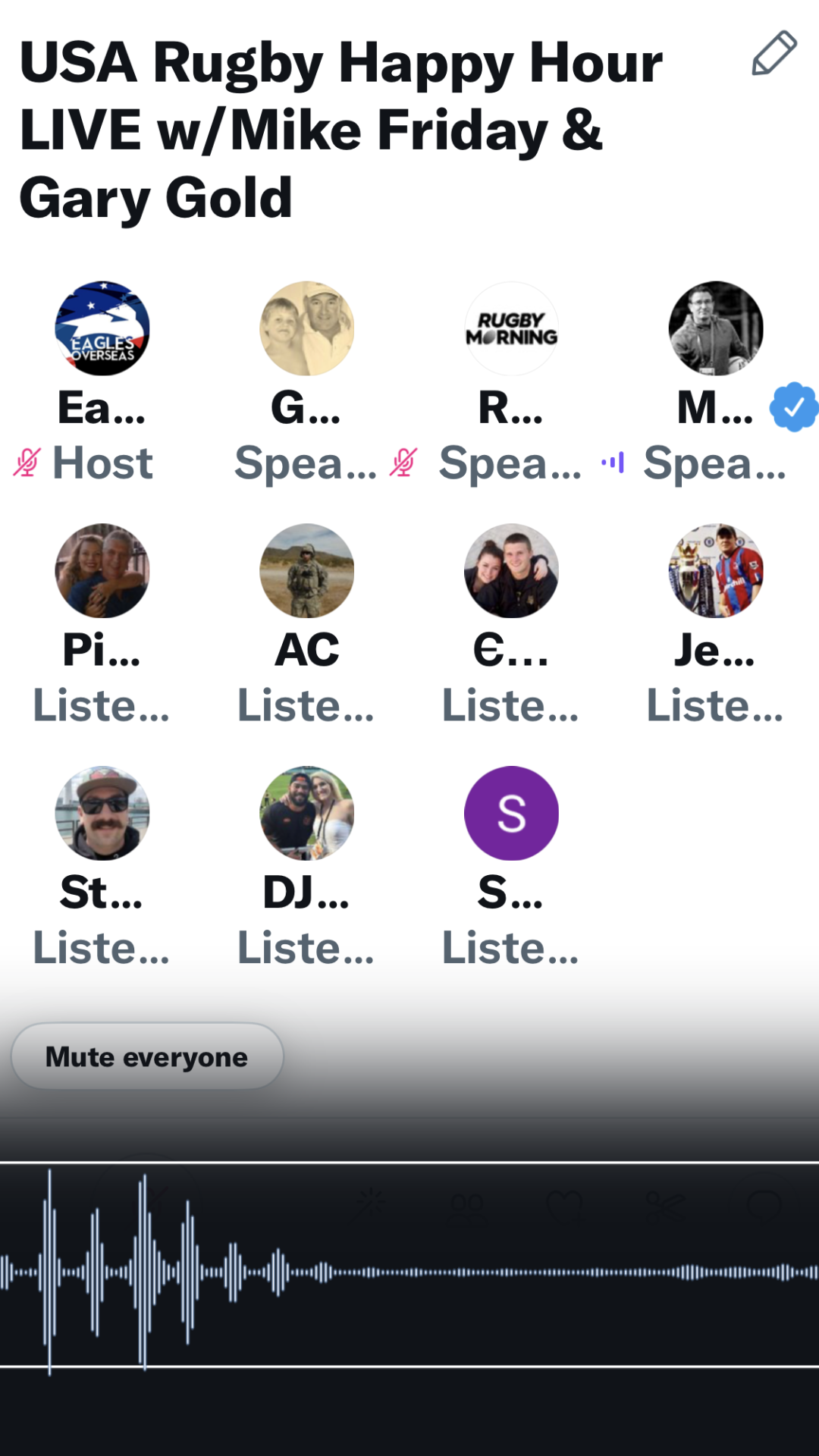Select listener AC's avatar
Viewport: 819px width, 1456px height.
click(x=307, y=570)
